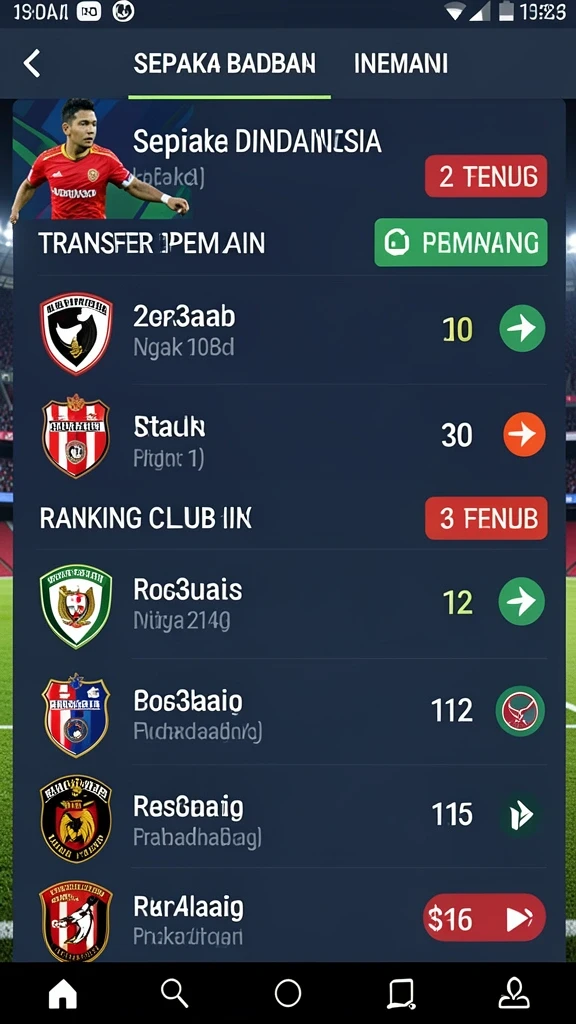Open the square note tab in bottom bar
Image resolution: width=576 pixels, height=1024 pixels.
pos(400,994)
